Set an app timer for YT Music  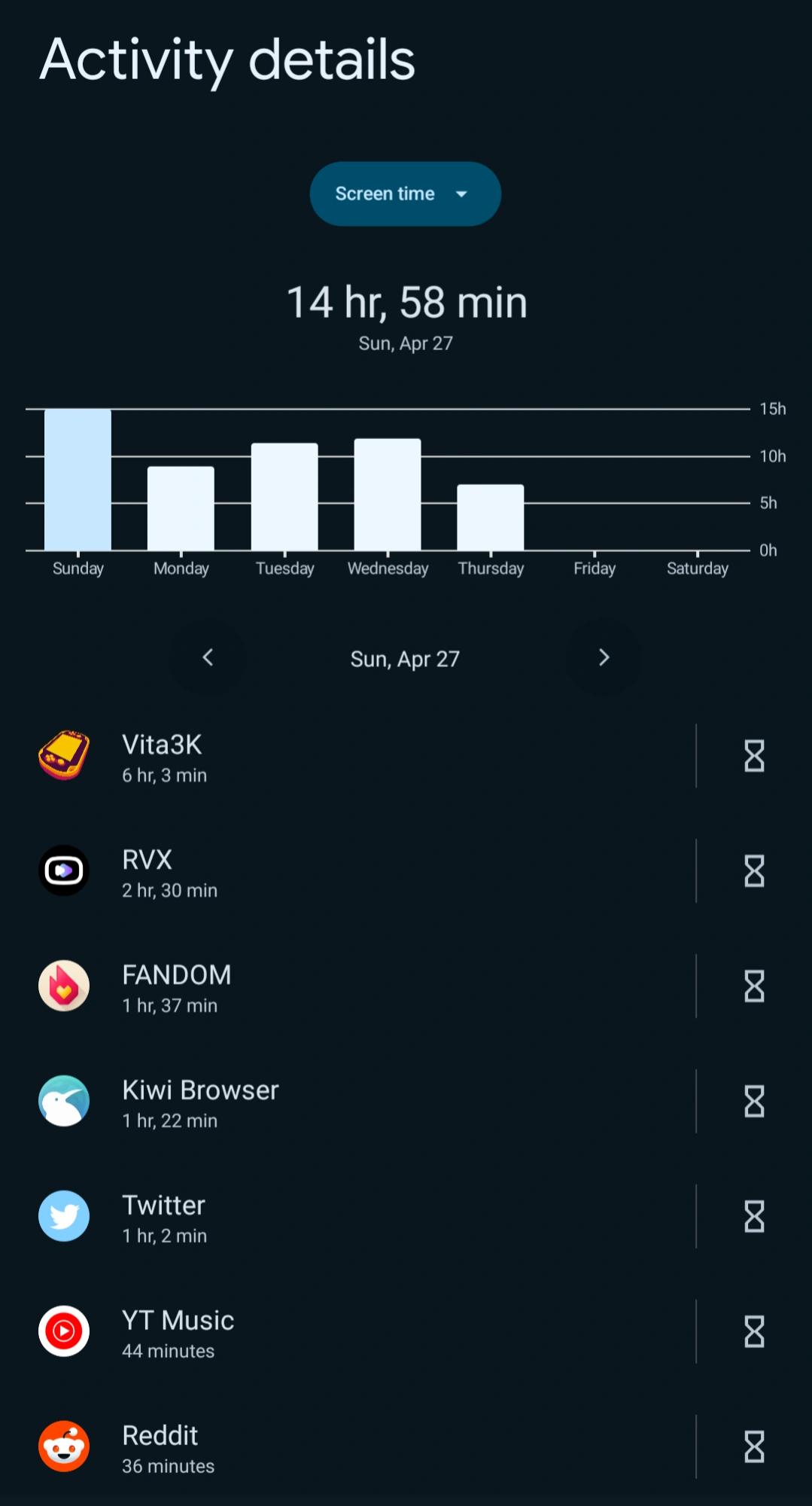pos(754,1332)
